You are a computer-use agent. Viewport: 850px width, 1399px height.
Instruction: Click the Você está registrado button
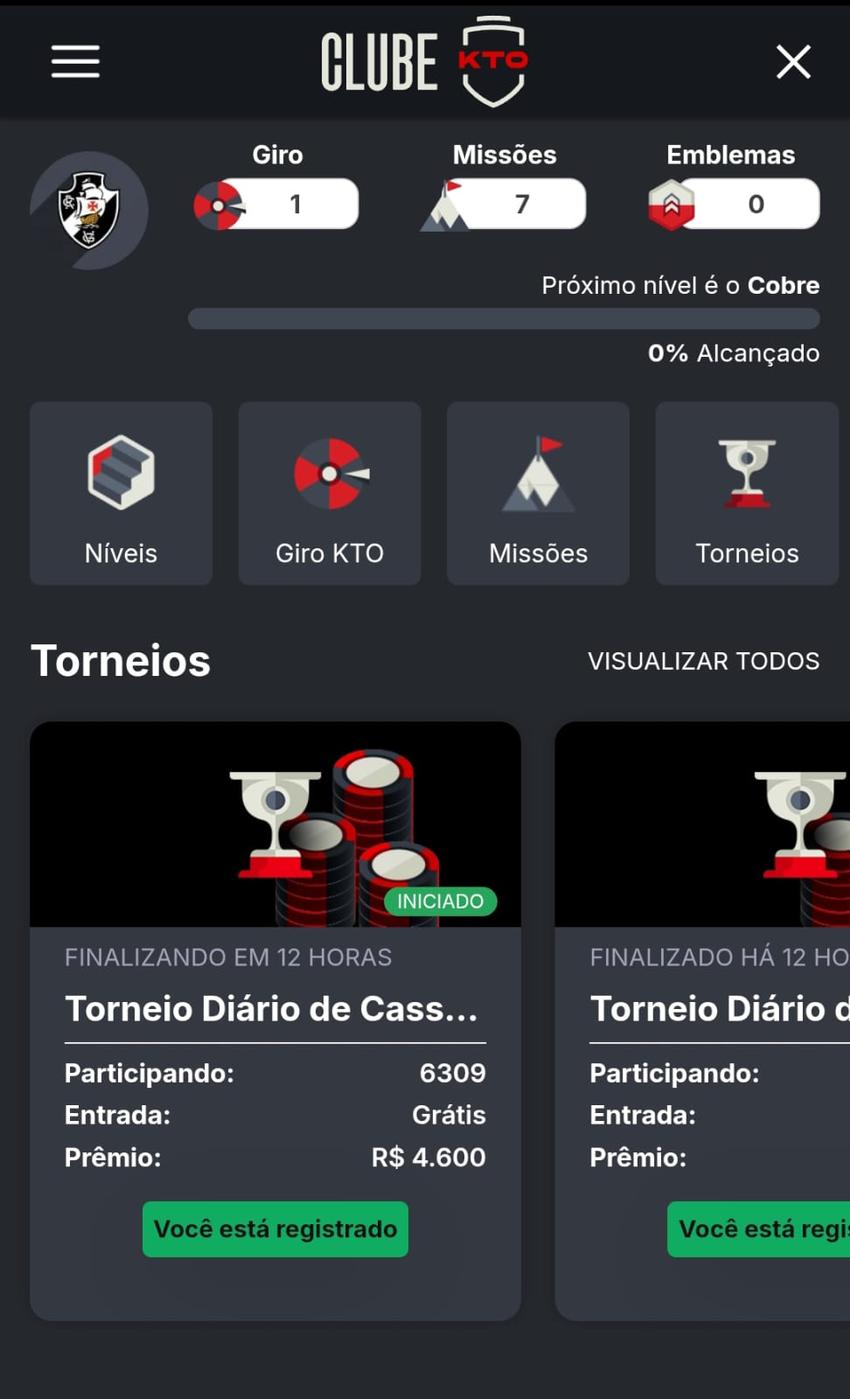[x=275, y=1229]
